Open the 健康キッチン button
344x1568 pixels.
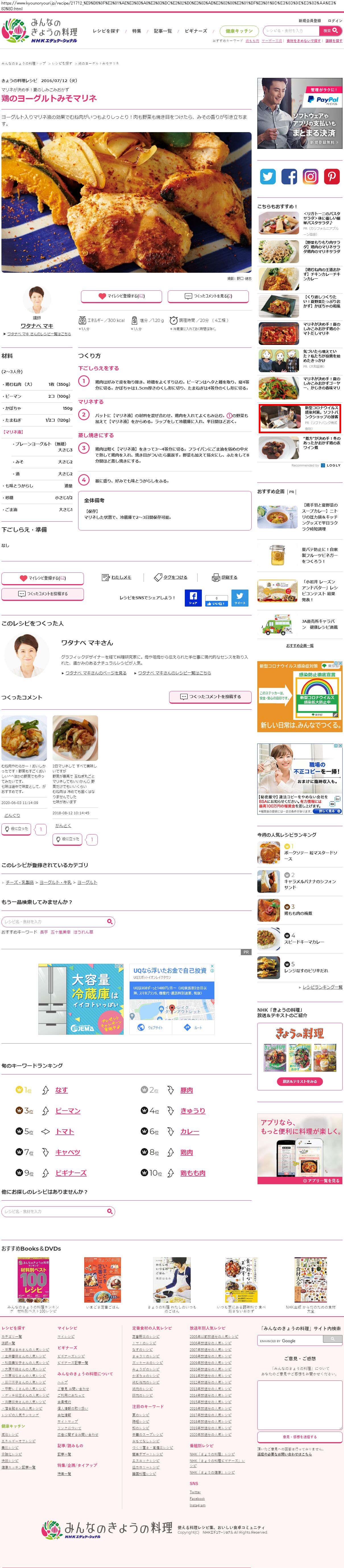click(x=239, y=31)
